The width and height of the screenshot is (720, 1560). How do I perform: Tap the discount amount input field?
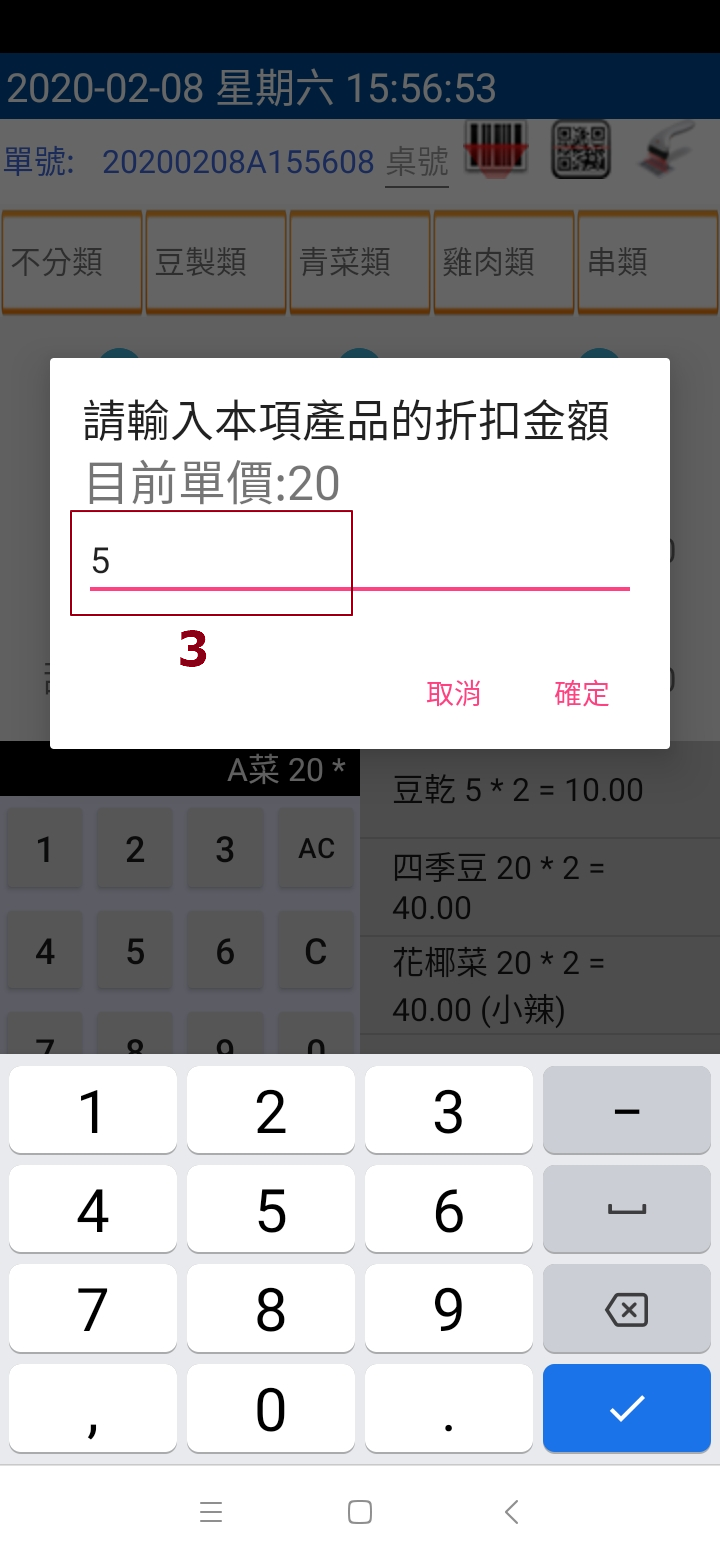click(x=358, y=562)
